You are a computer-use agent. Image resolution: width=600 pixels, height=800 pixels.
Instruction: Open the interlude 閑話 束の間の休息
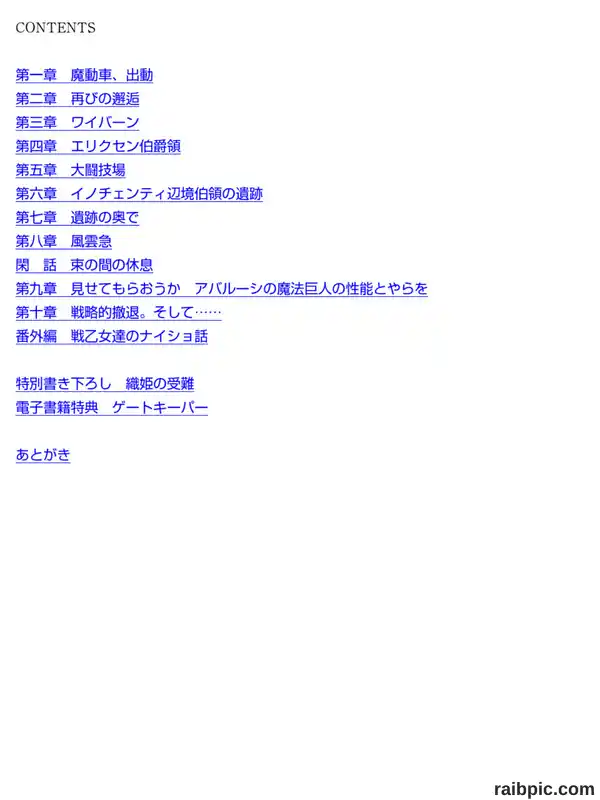84,265
